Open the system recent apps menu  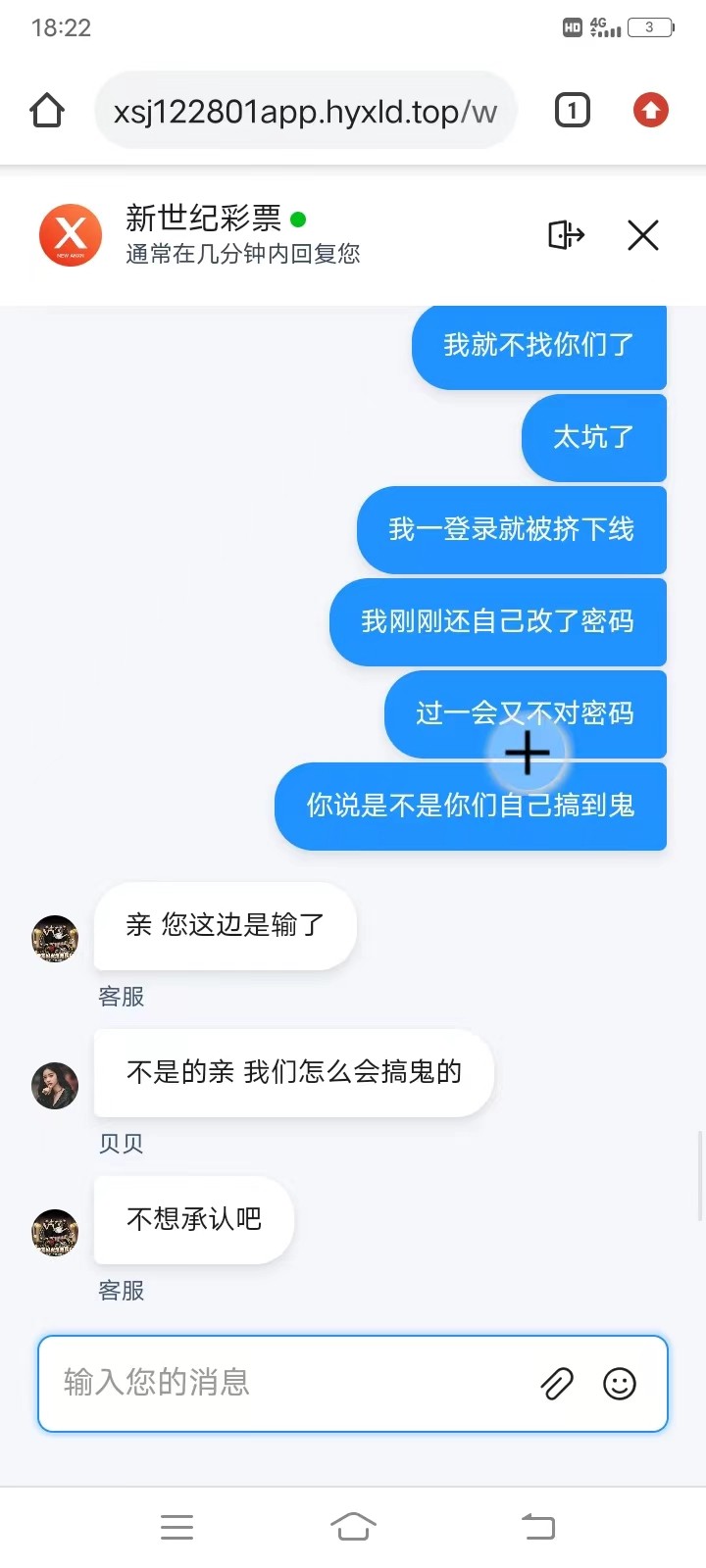pyautogui.click(x=176, y=1527)
